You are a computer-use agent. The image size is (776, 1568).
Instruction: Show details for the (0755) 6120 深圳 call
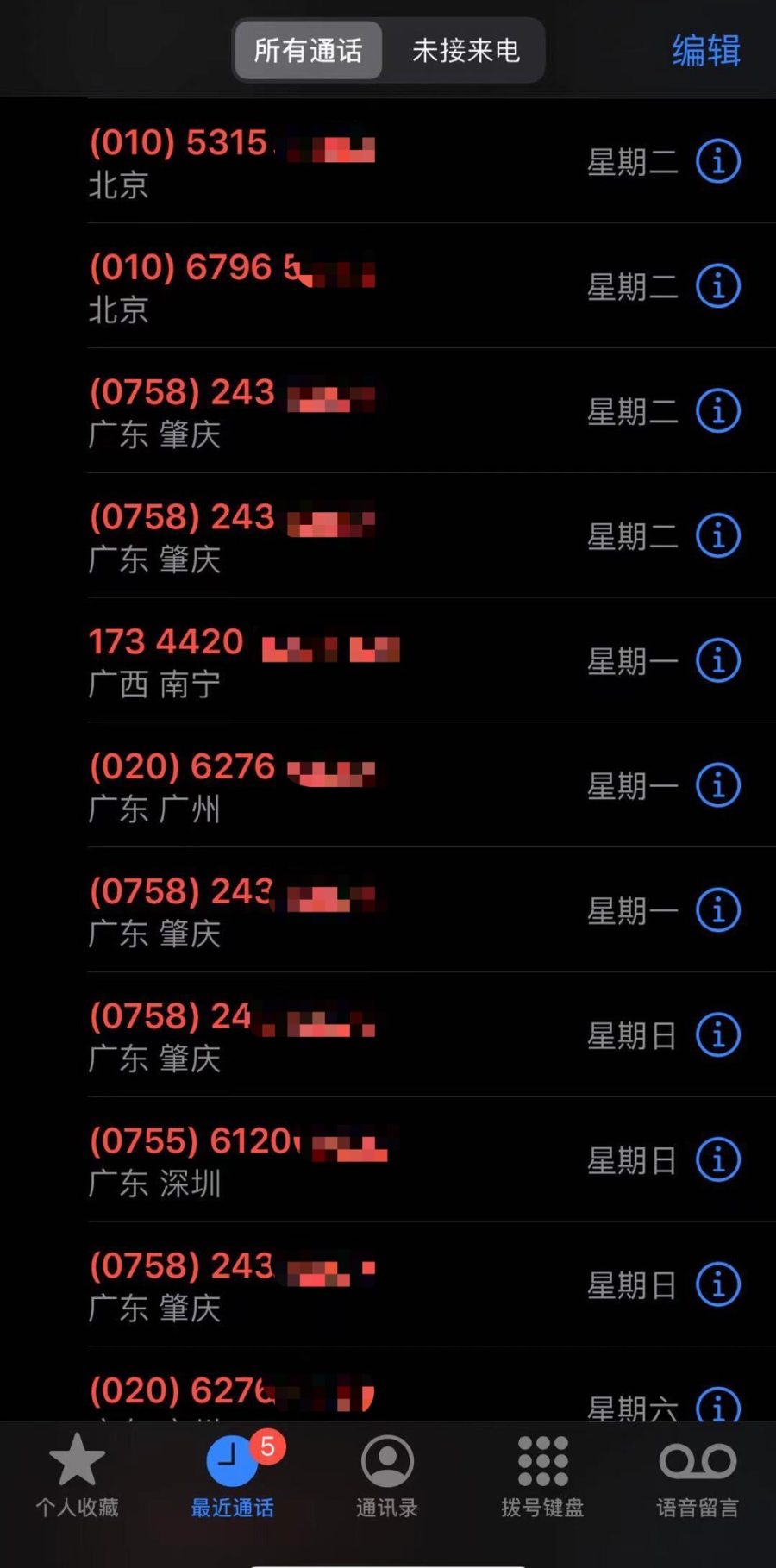[x=718, y=1160]
